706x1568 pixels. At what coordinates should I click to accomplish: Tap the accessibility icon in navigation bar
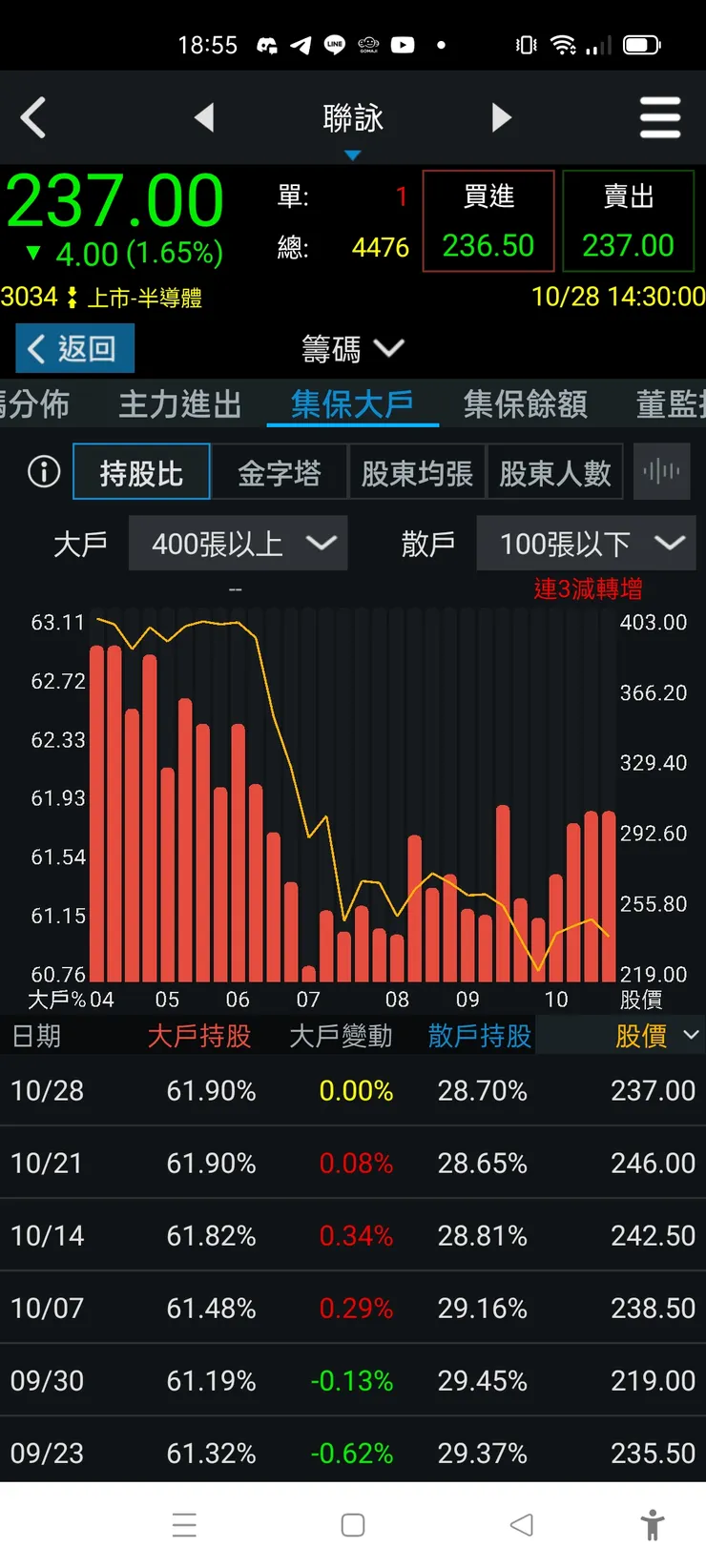coord(653,1525)
